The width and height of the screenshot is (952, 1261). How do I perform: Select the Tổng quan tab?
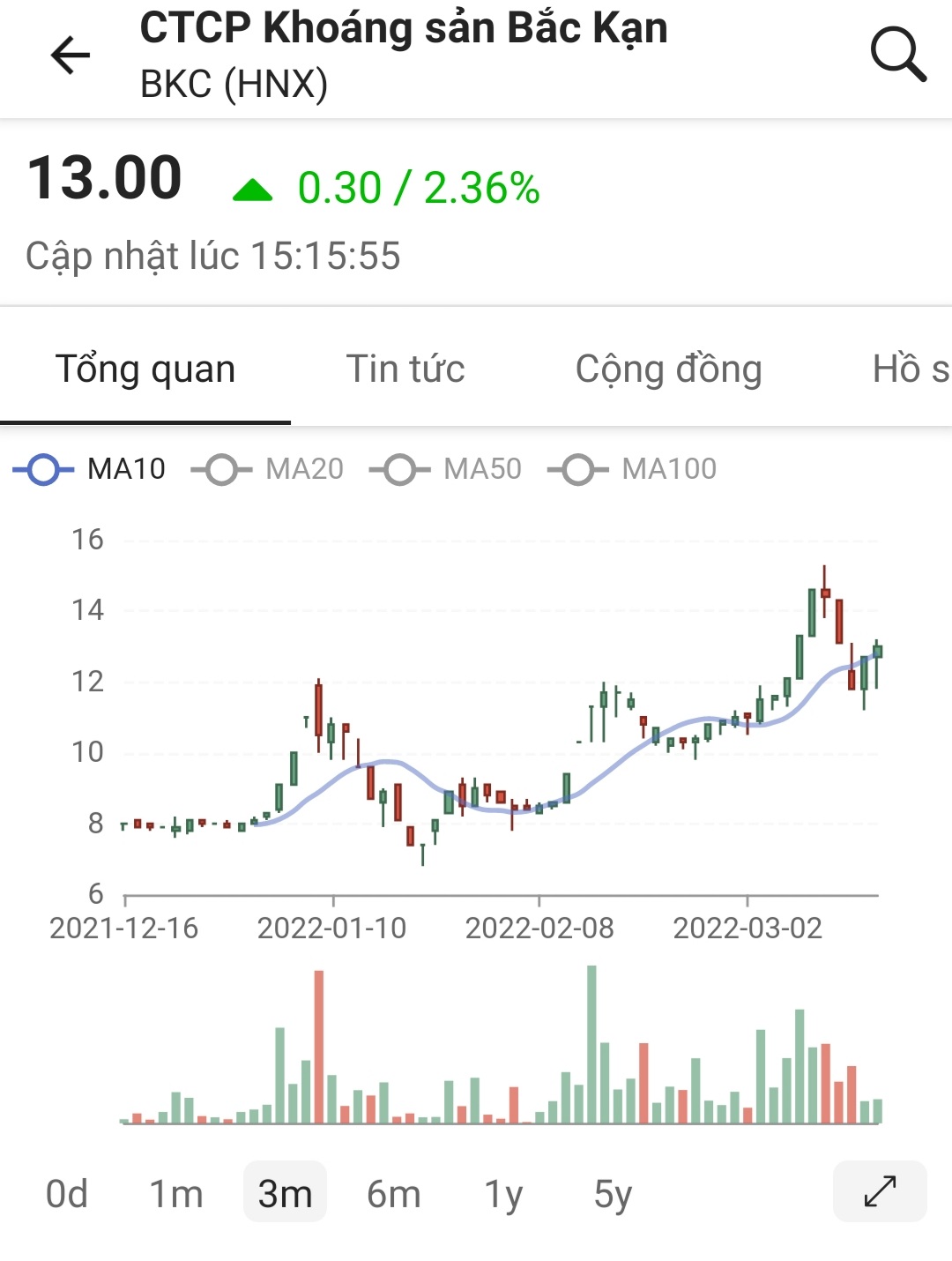click(145, 369)
